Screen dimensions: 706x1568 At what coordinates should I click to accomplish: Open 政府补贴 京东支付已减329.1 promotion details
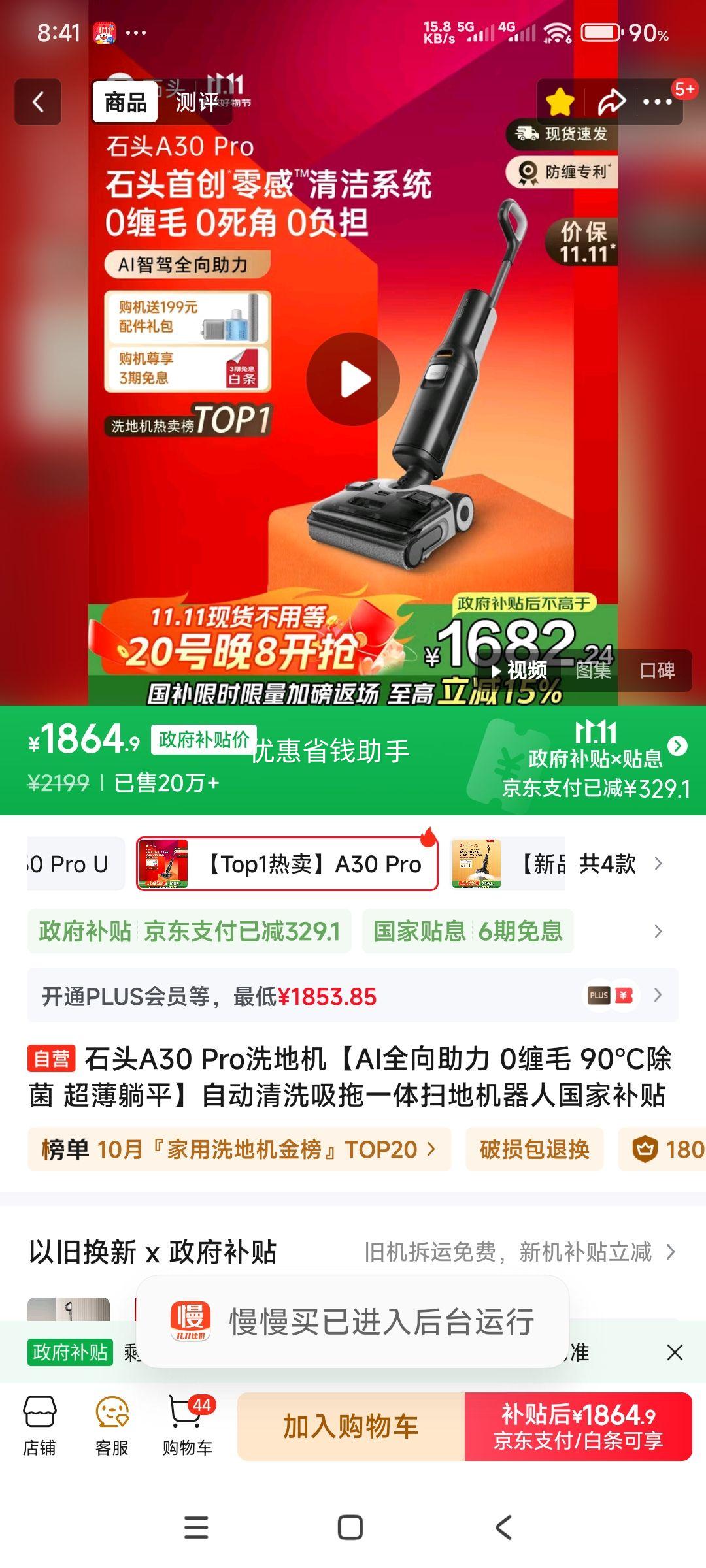click(190, 931)
